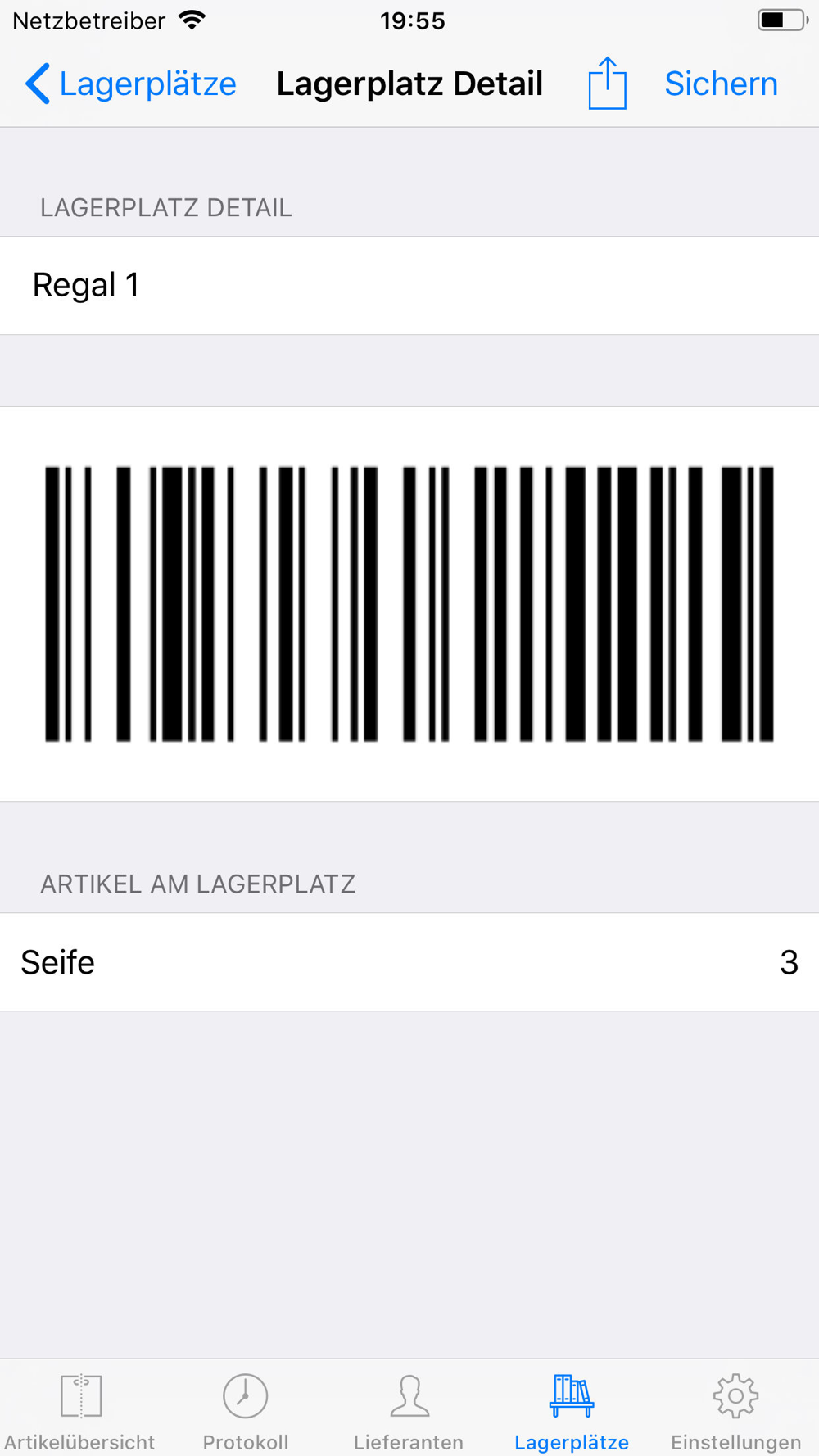Go back to Lagerplätze list
The width and height of the screenshot is (819, 1456).
[131, 84]
